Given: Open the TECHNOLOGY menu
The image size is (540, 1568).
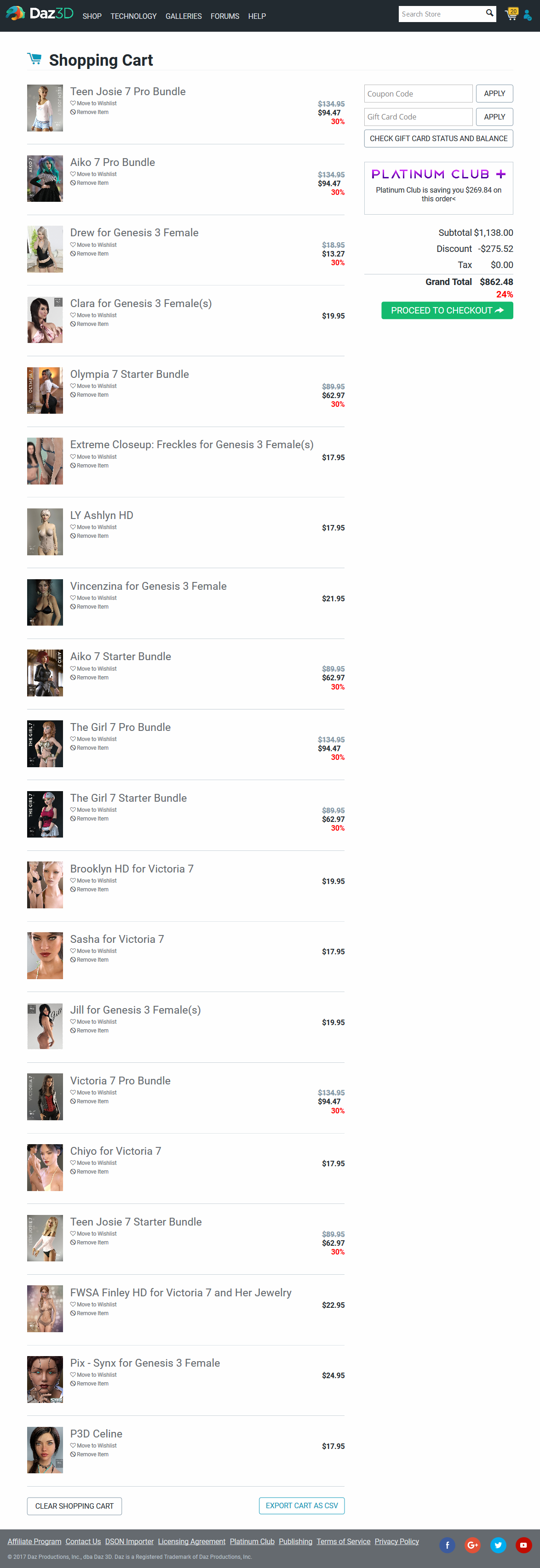Looking at the screenshot, I should (133, 17).
